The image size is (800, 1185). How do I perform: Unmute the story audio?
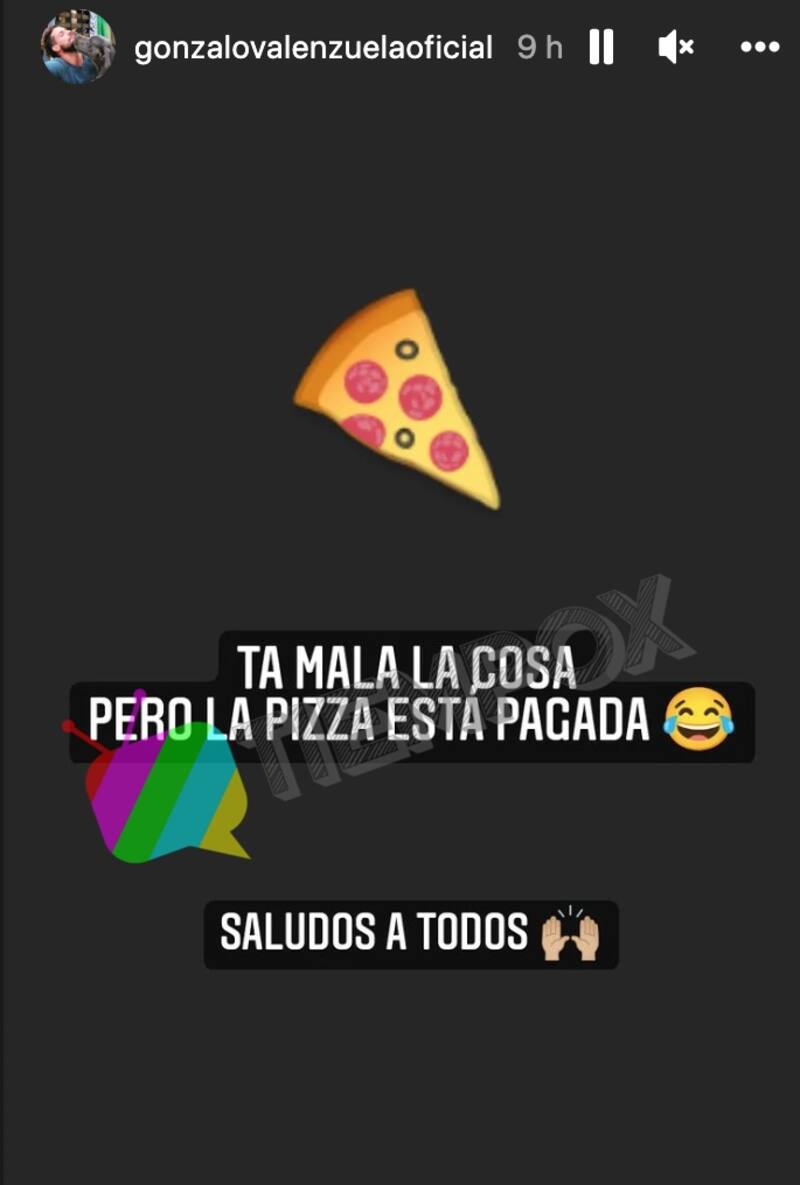(676, 47)
